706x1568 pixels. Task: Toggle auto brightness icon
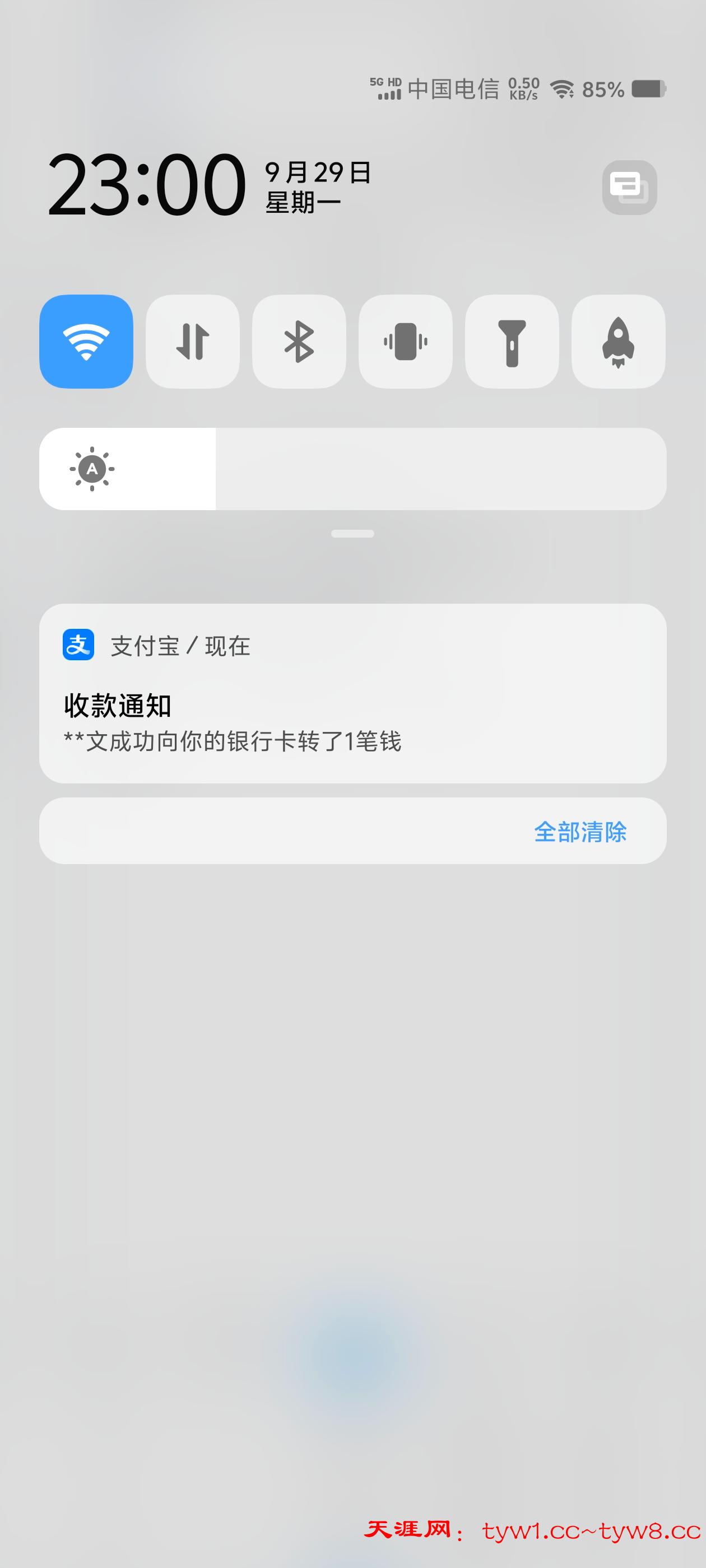pyautogui.click(x=92, y=469)
